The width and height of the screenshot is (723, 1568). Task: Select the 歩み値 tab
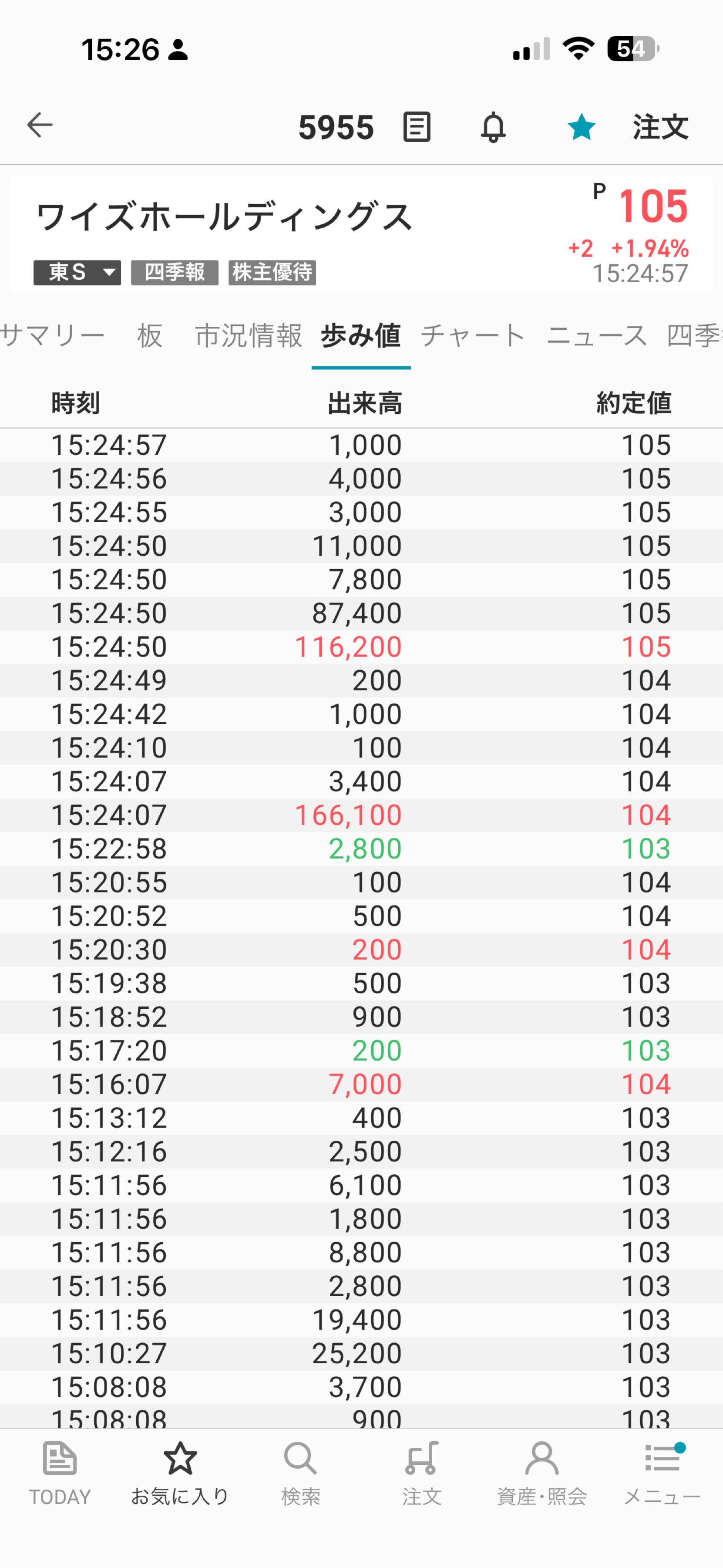tap(360, 335)
